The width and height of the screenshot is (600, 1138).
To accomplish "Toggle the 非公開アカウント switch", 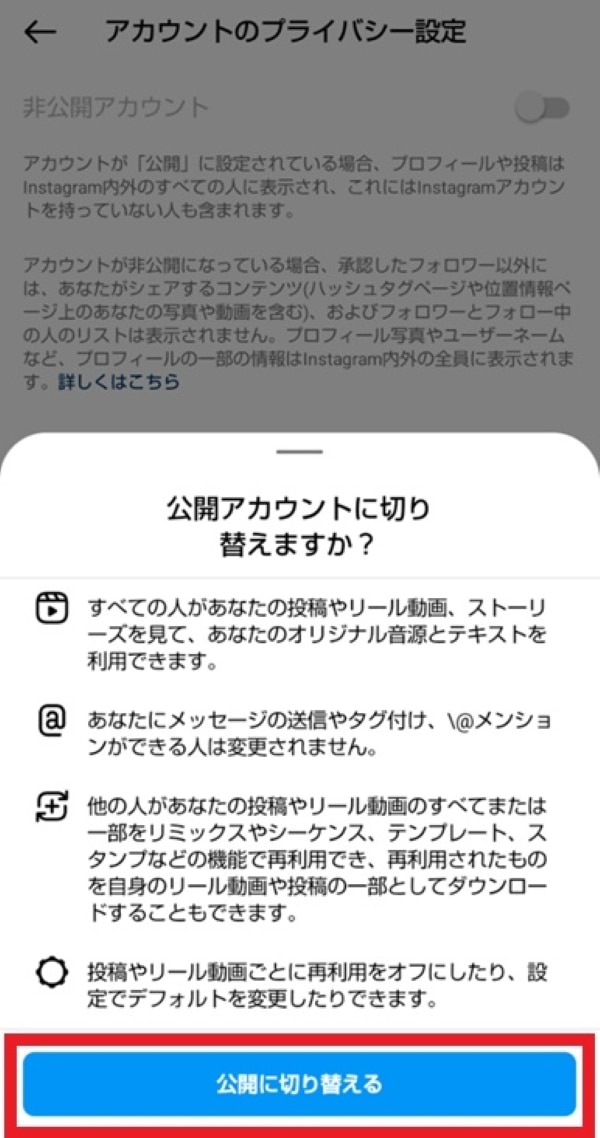I will [x=542, y=108].
